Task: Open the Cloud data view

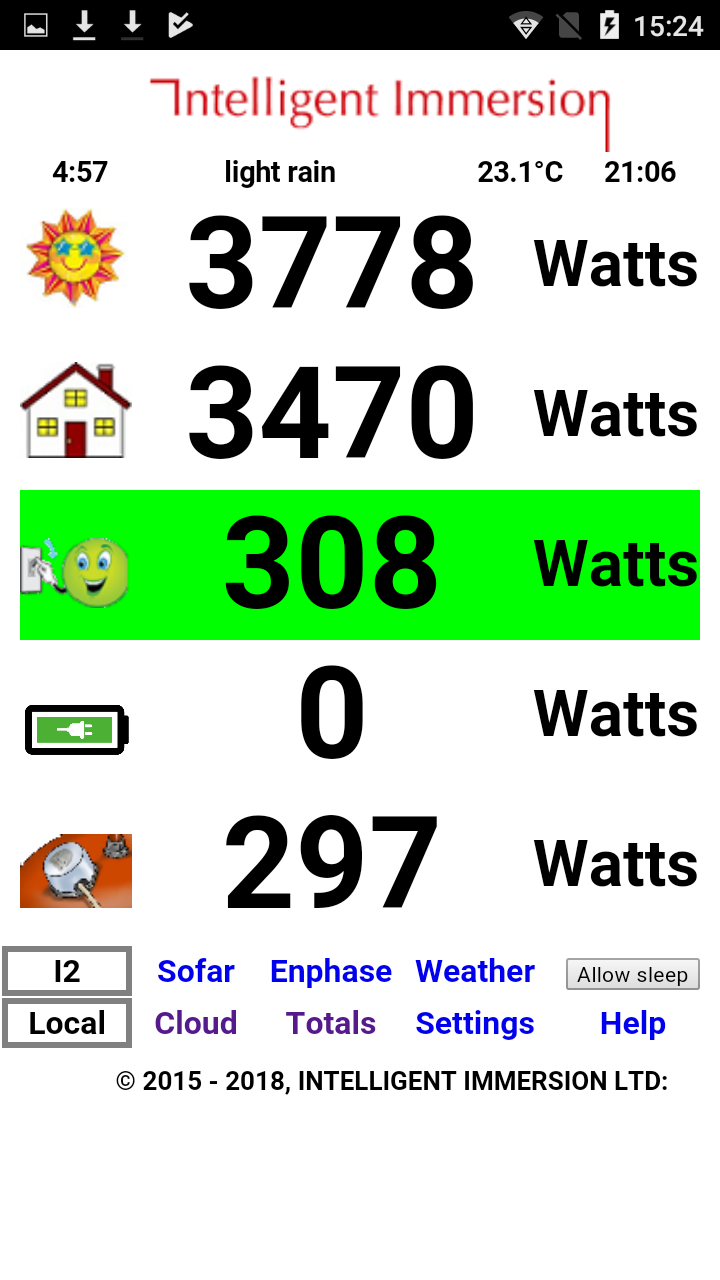Action: click(195, 1022)
